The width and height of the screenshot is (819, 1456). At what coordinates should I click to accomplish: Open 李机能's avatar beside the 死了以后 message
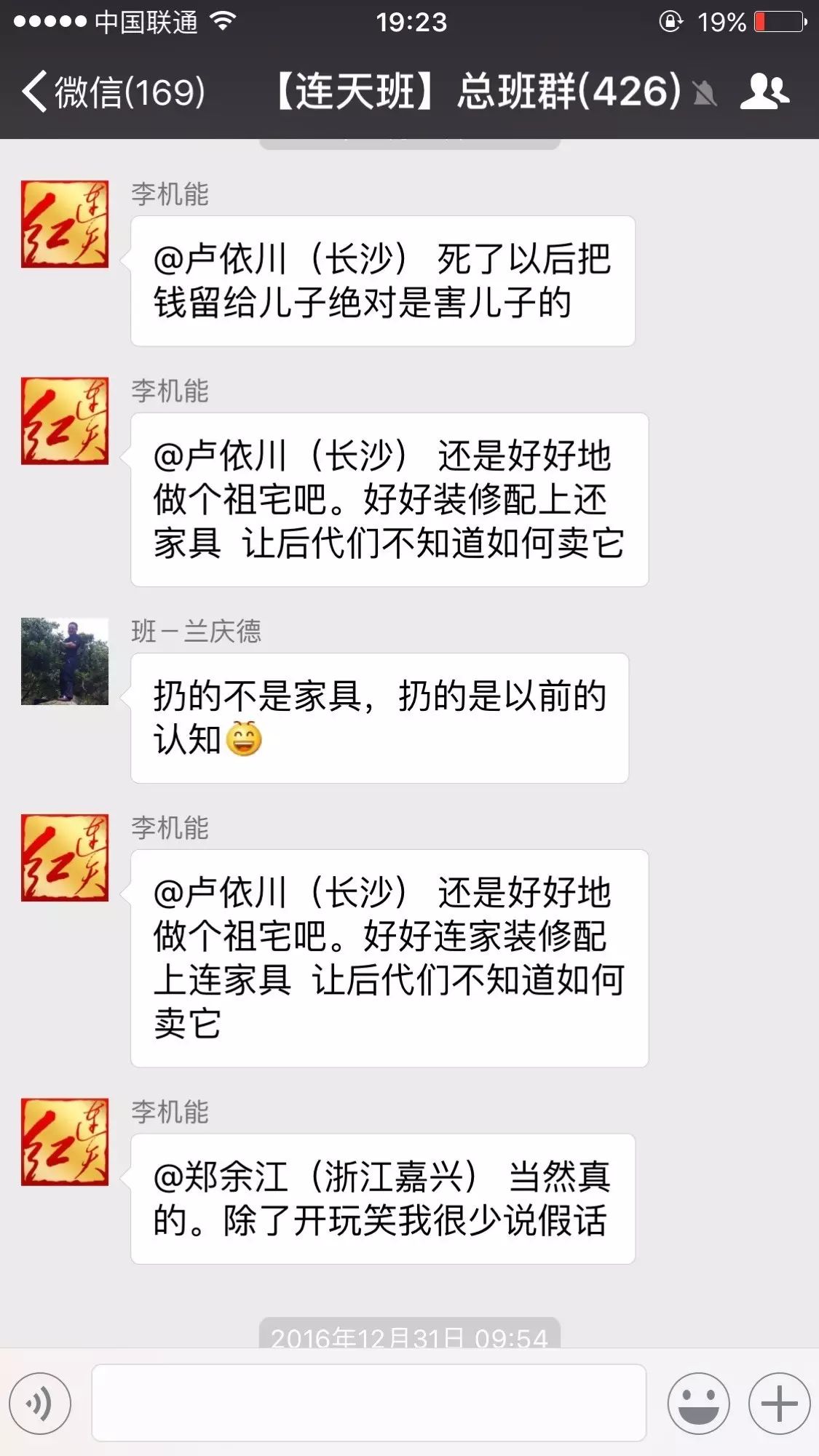tap(65, 224)
